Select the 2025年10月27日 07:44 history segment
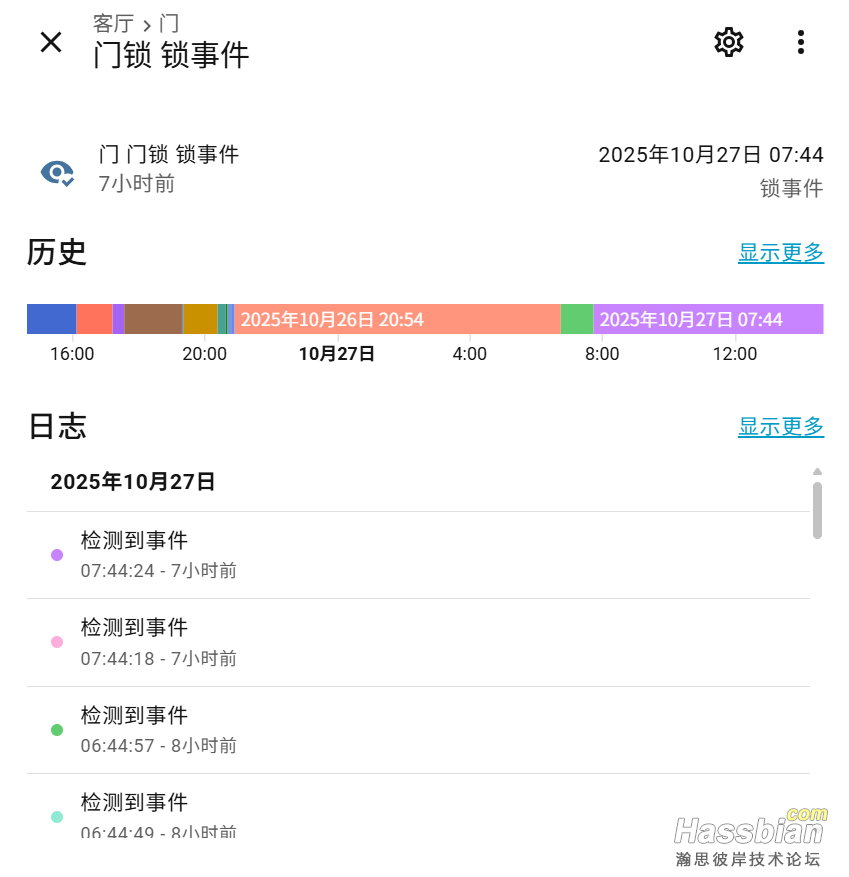The image size is (849, 877). click(x=708, y=319)
